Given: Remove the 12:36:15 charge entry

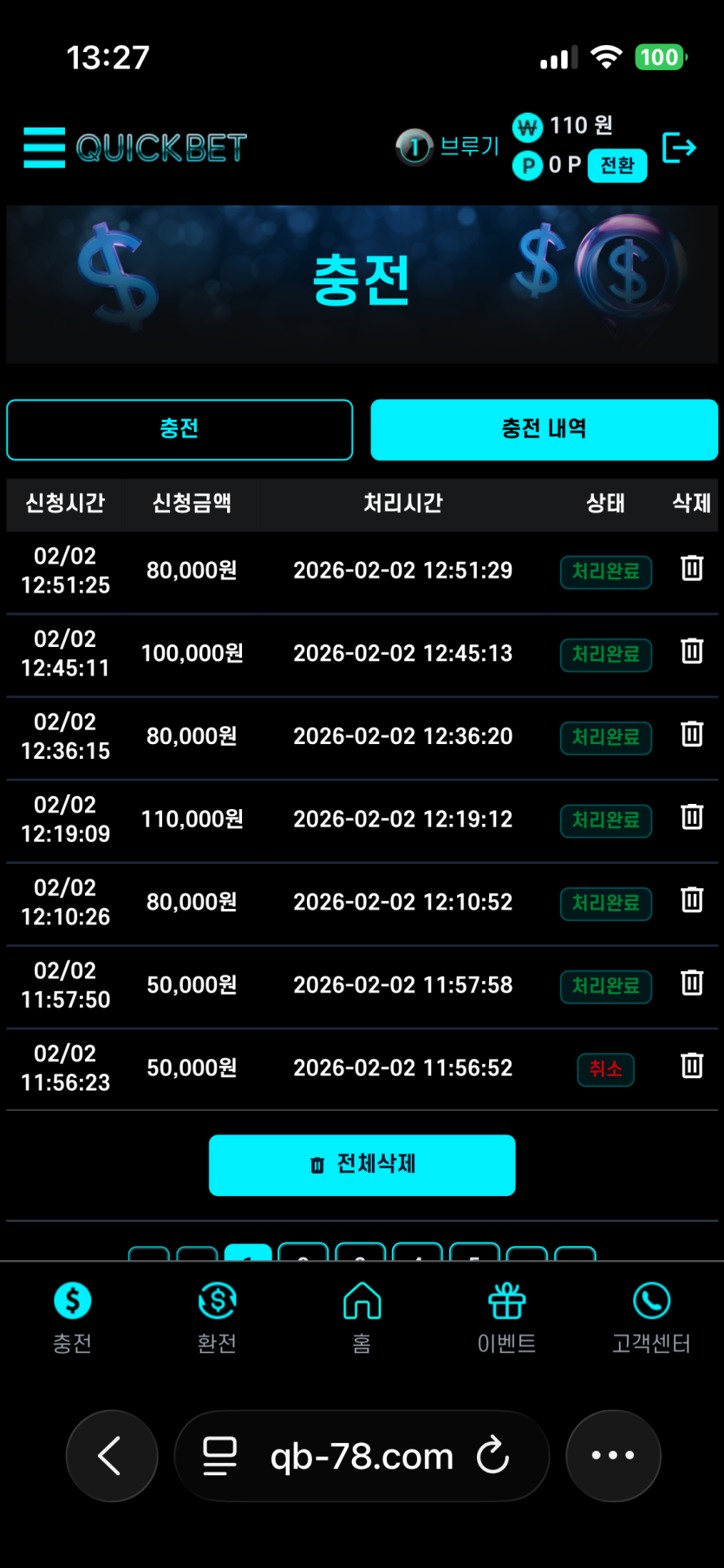Looking at the screenshot, I should click(691, 735).
